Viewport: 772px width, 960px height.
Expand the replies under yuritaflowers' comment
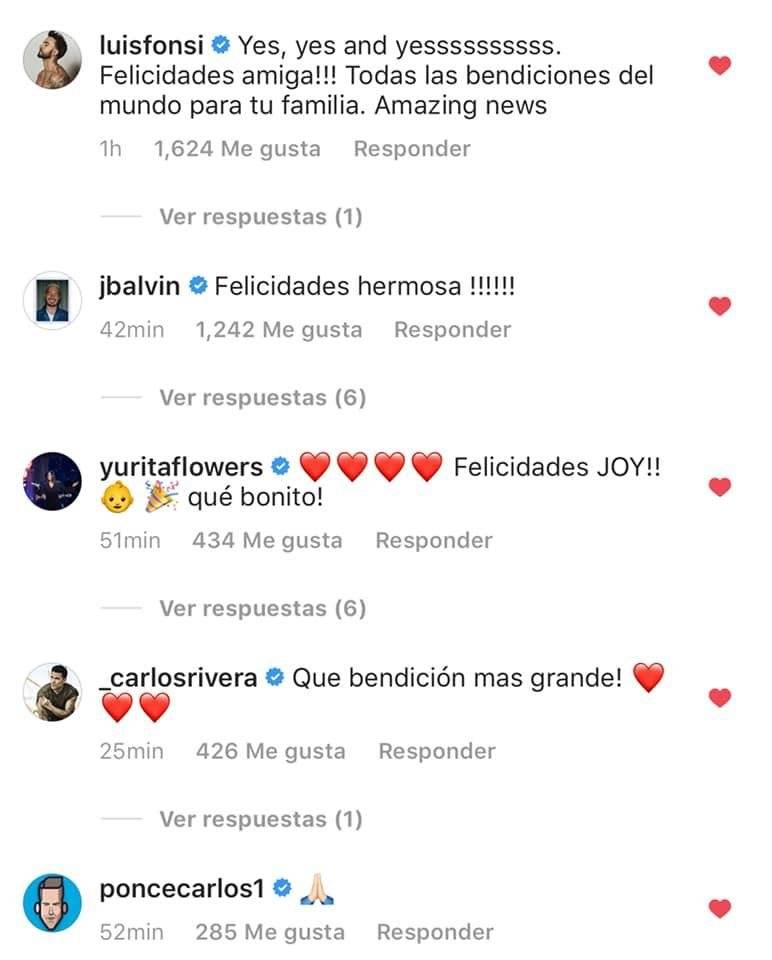click(262, 608)
